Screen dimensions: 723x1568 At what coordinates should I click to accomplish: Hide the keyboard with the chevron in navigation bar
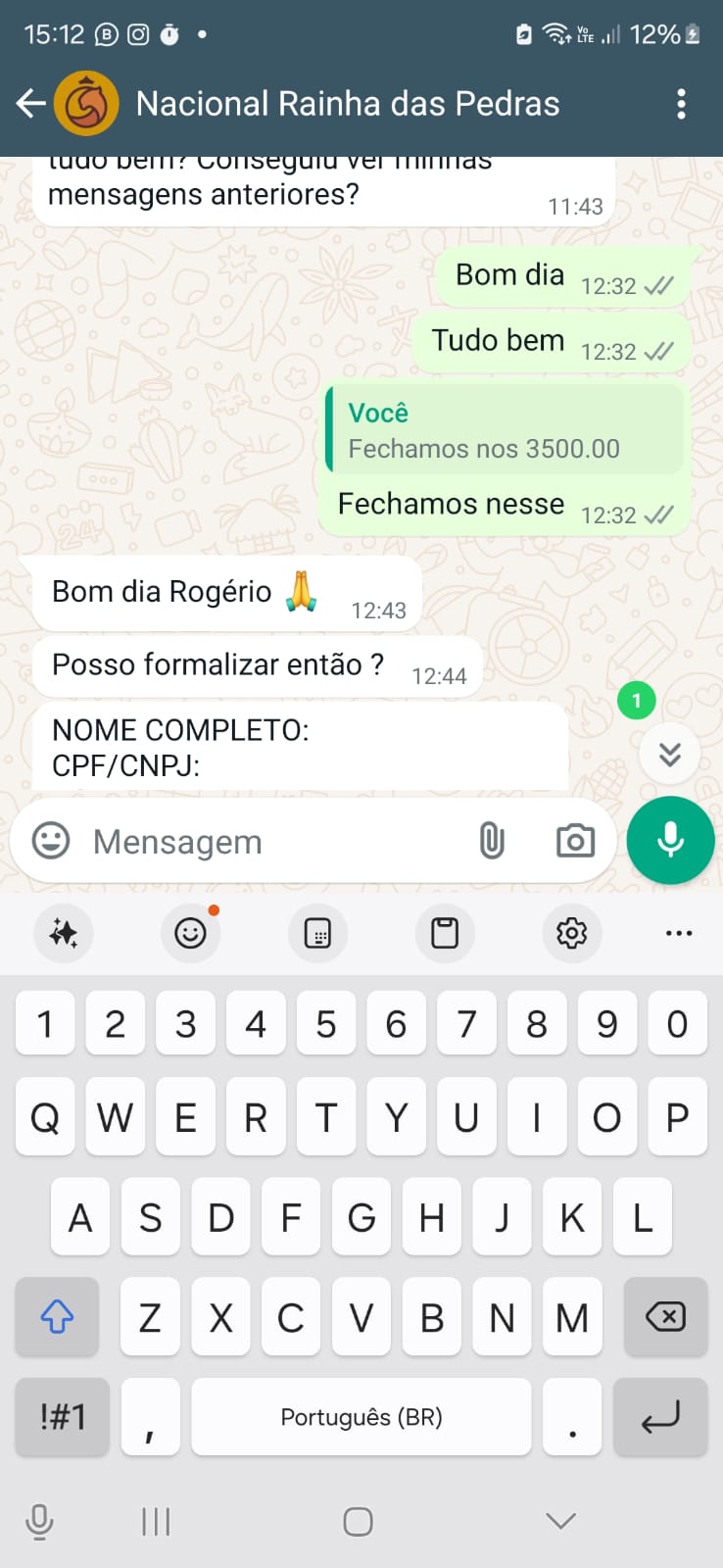click(x=559, y=1521)
